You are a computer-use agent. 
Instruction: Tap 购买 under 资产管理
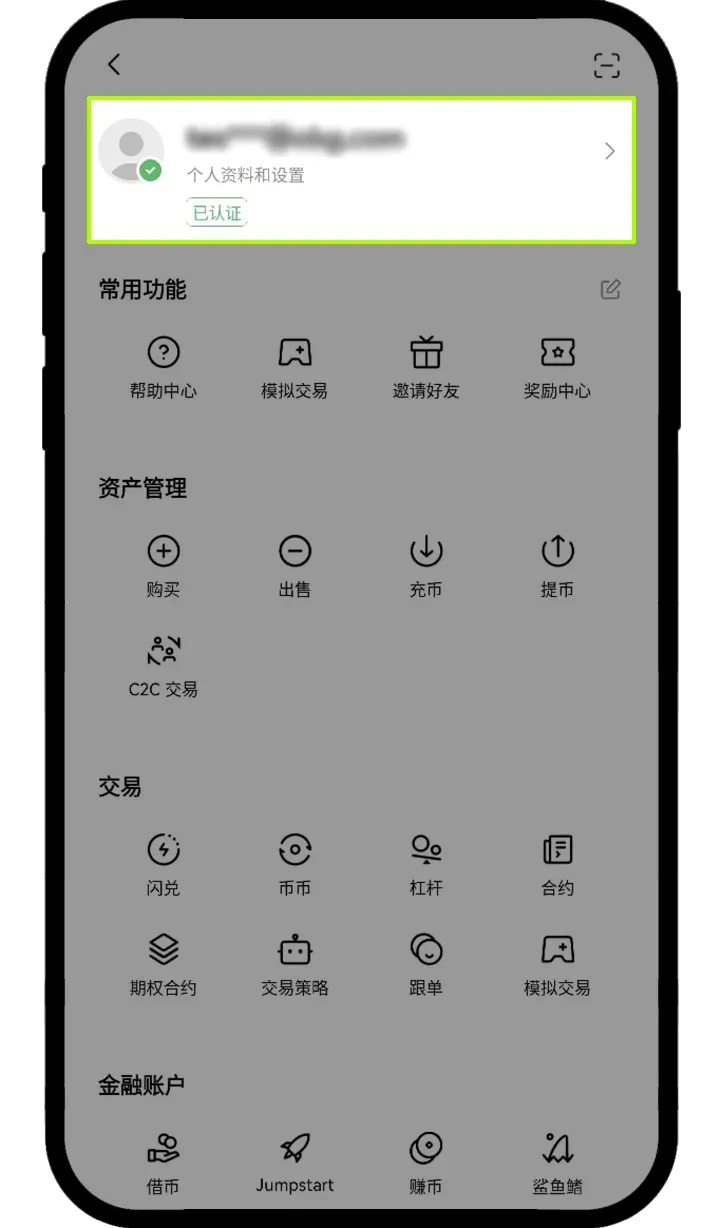tap(163, 565)
